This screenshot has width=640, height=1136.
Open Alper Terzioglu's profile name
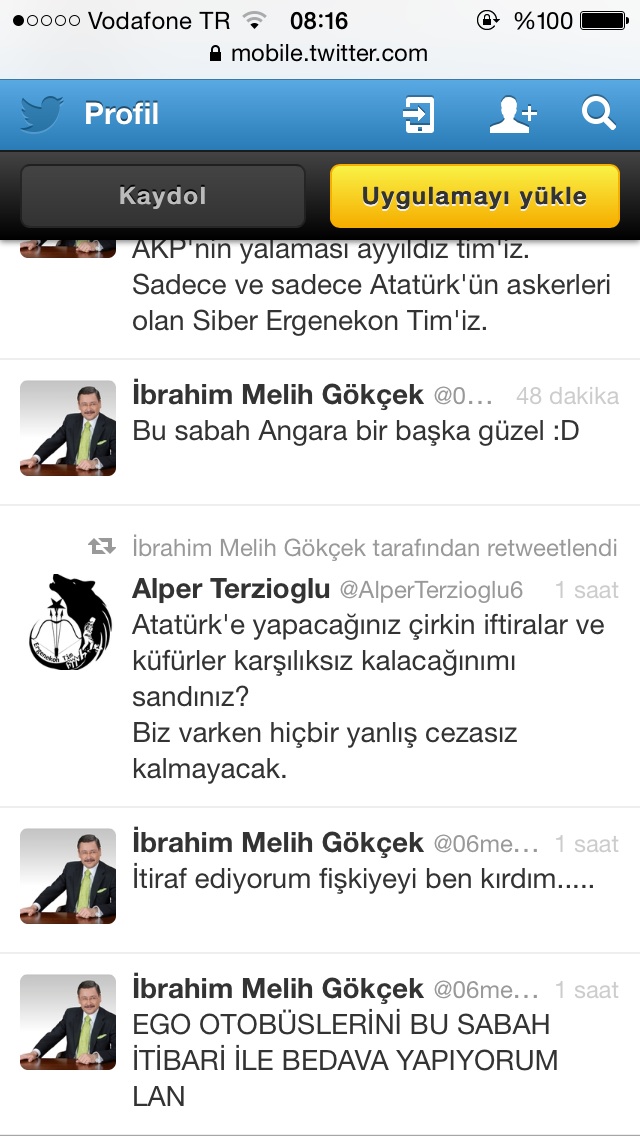pos(231,590)
